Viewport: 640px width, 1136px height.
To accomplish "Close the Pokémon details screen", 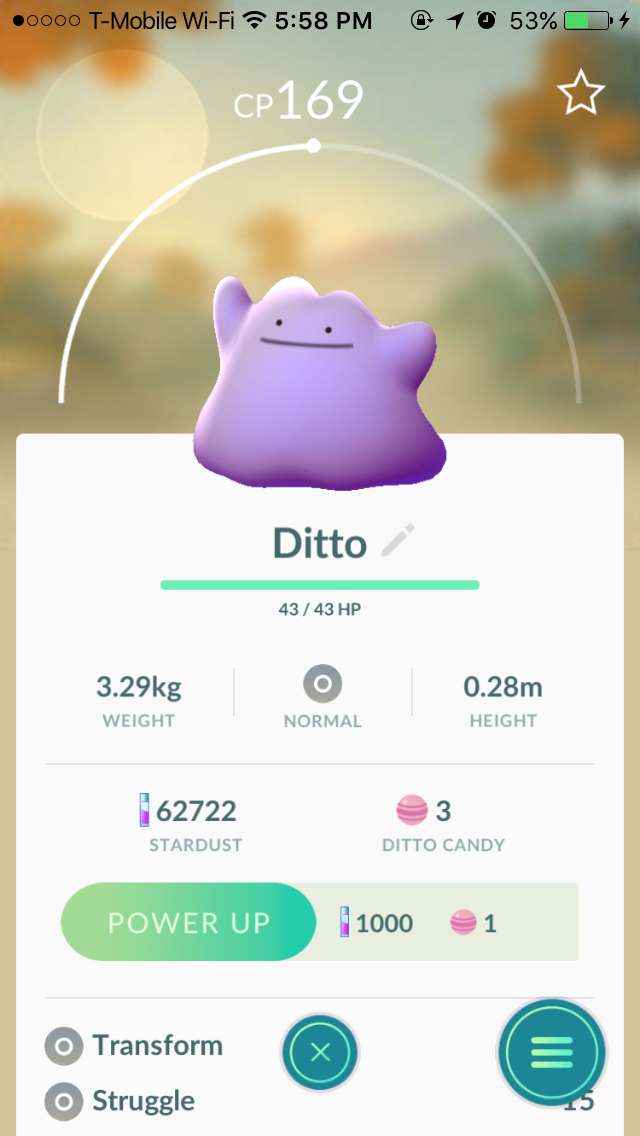I will click(320, 1051).
